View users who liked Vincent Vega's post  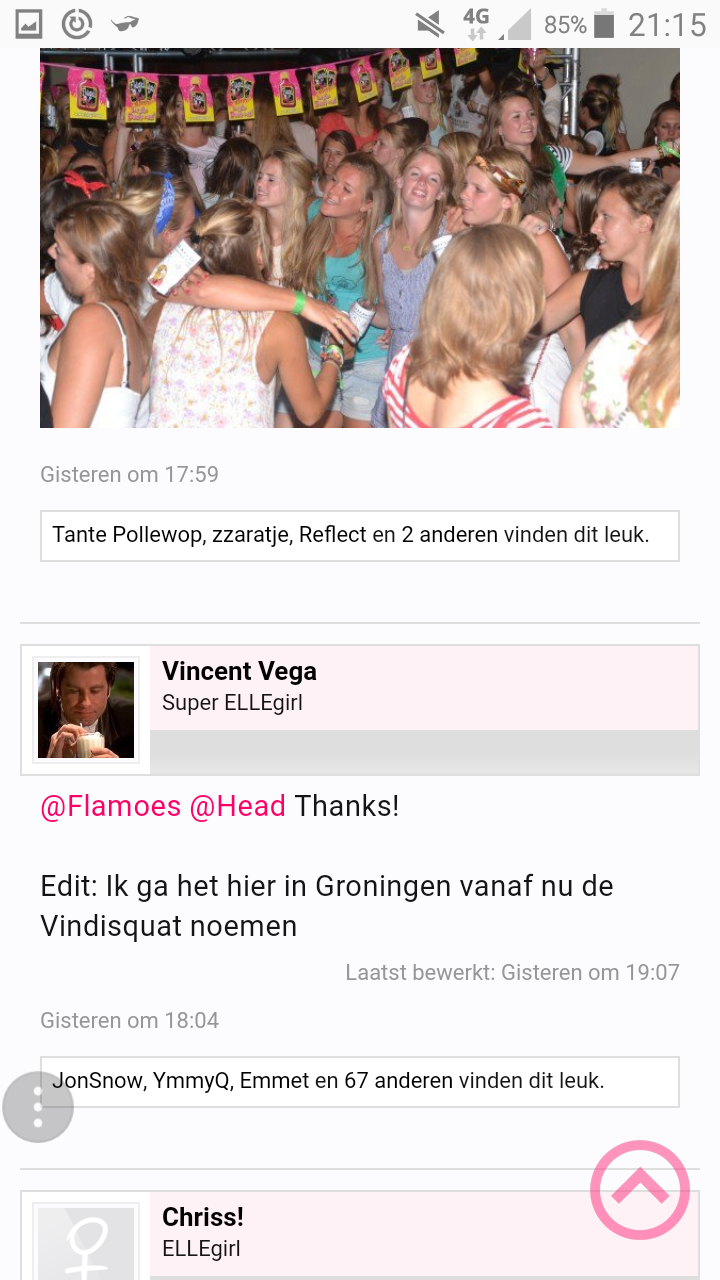(x=360, y=1081)
